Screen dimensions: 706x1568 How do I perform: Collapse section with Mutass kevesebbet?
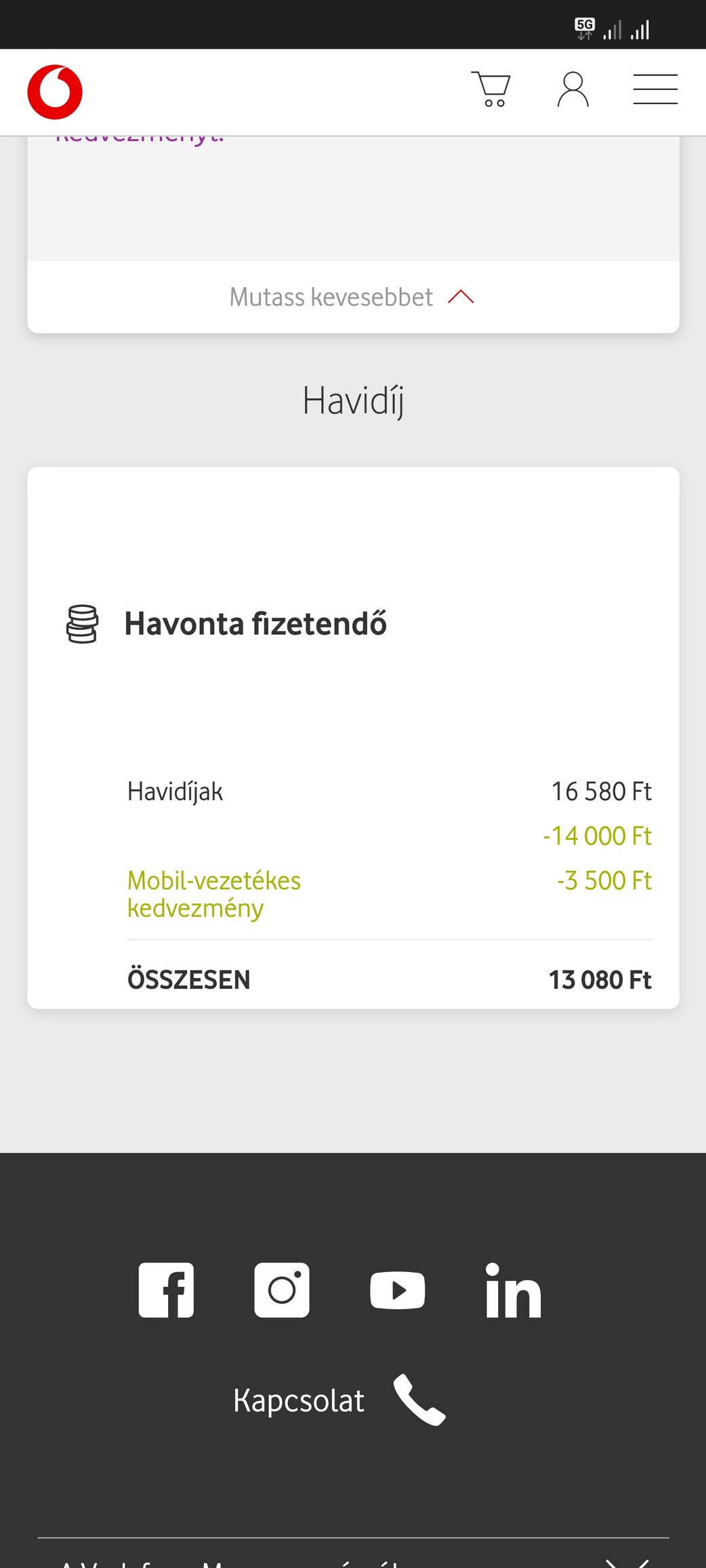[352, 297]
